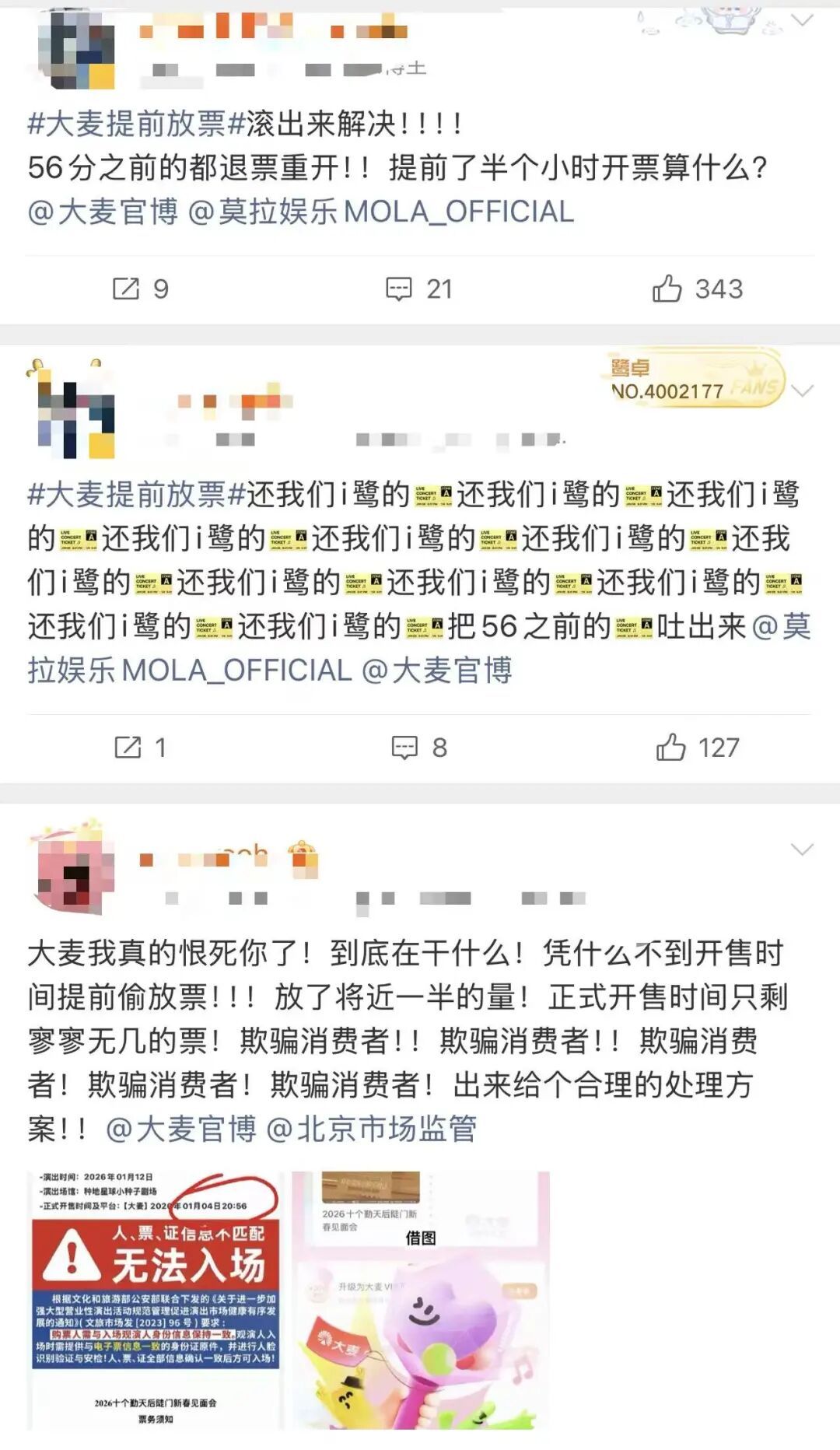Open @大麦官博 mention in 欺骗消费者 post
The image size is (840, 1450).
pos(180,1129)
